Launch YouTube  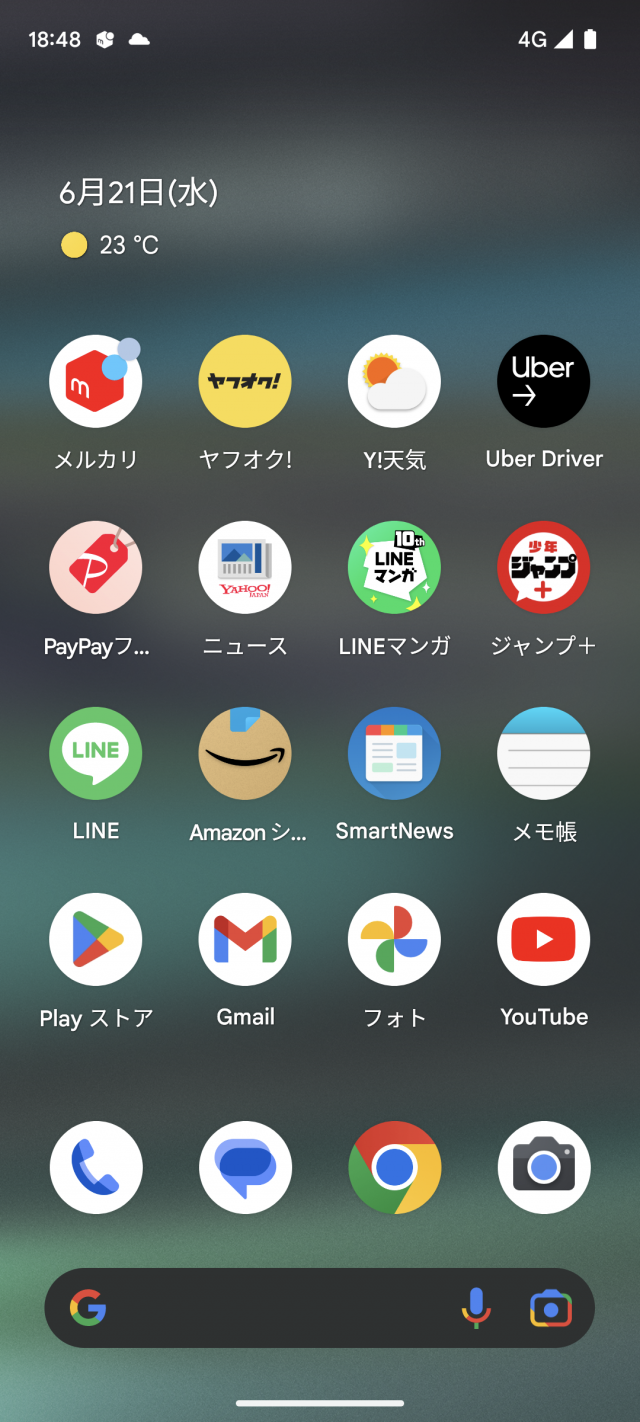[x=543, y=940]
